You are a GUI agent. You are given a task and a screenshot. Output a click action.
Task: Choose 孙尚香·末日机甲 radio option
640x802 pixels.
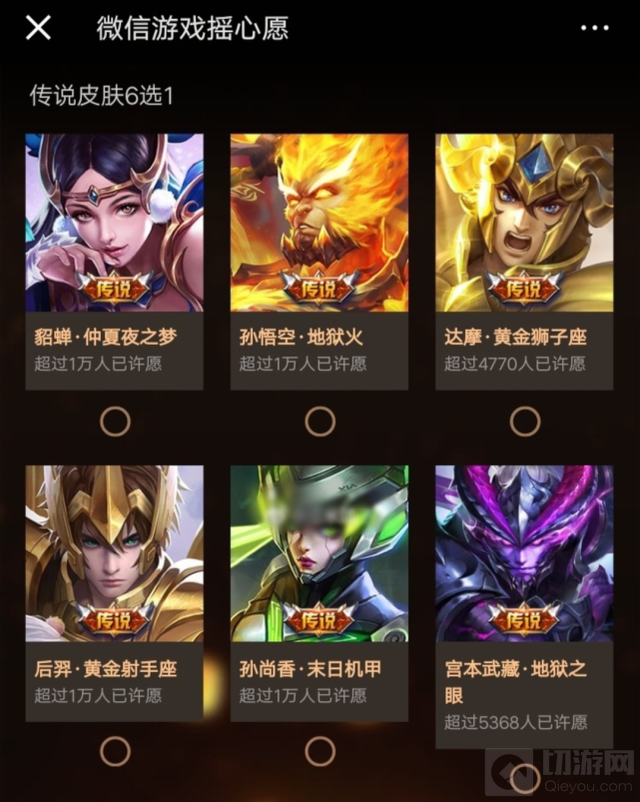(320, 751)
